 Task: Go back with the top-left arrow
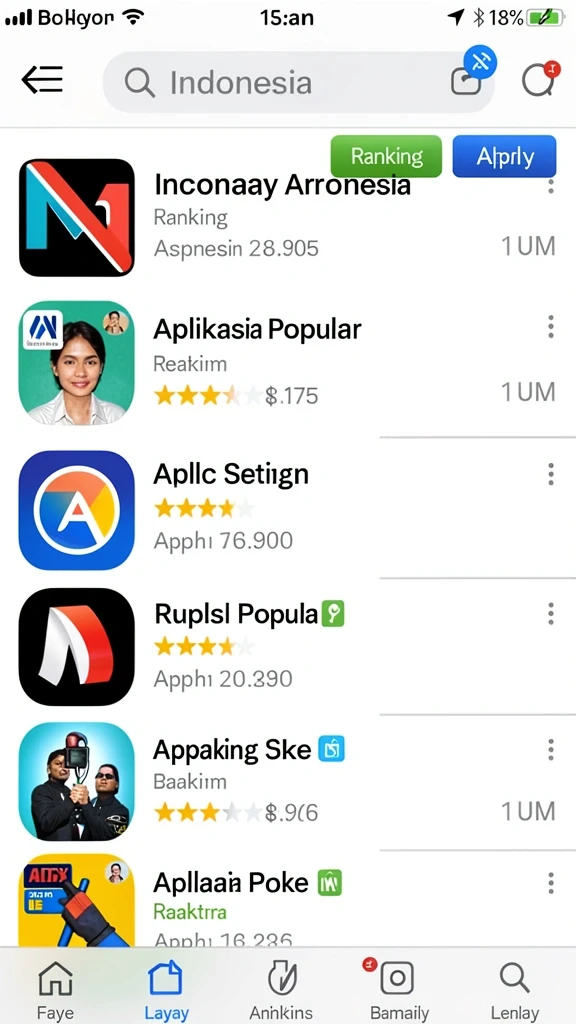[x=42, y=81]
